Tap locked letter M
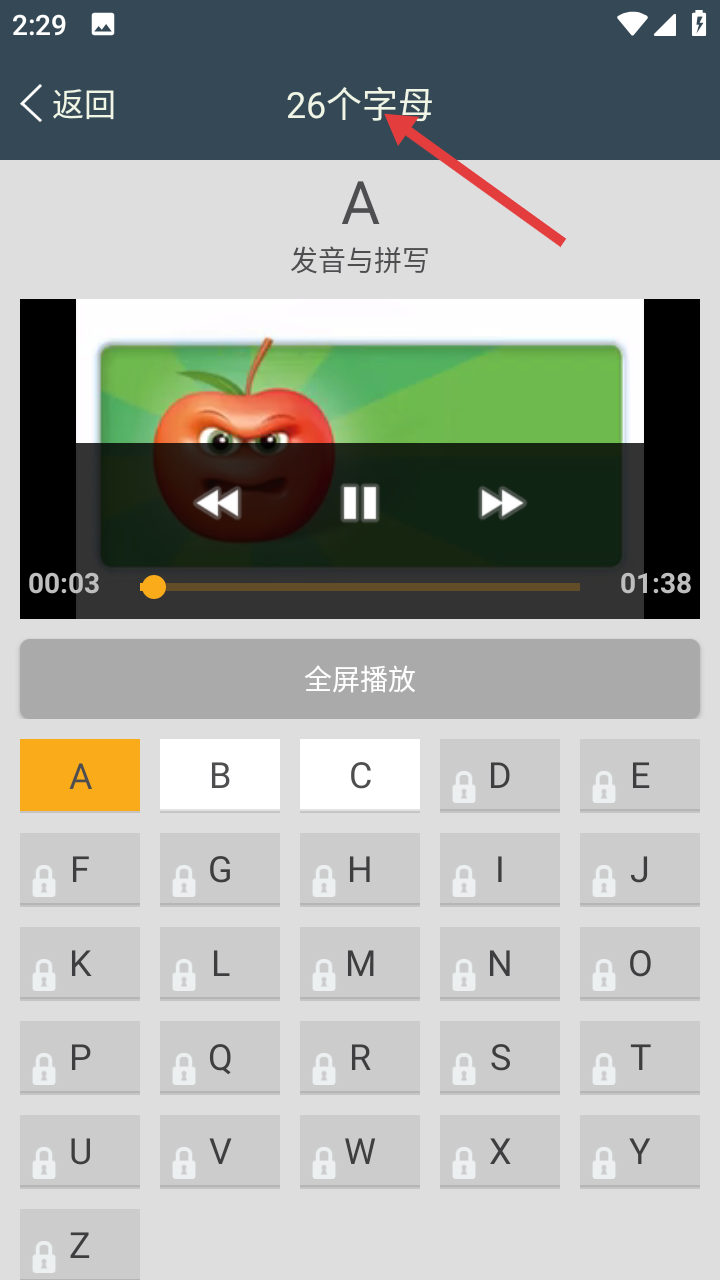The width and height of the screenshot is (720, 1280). click(x=360, y=963)
